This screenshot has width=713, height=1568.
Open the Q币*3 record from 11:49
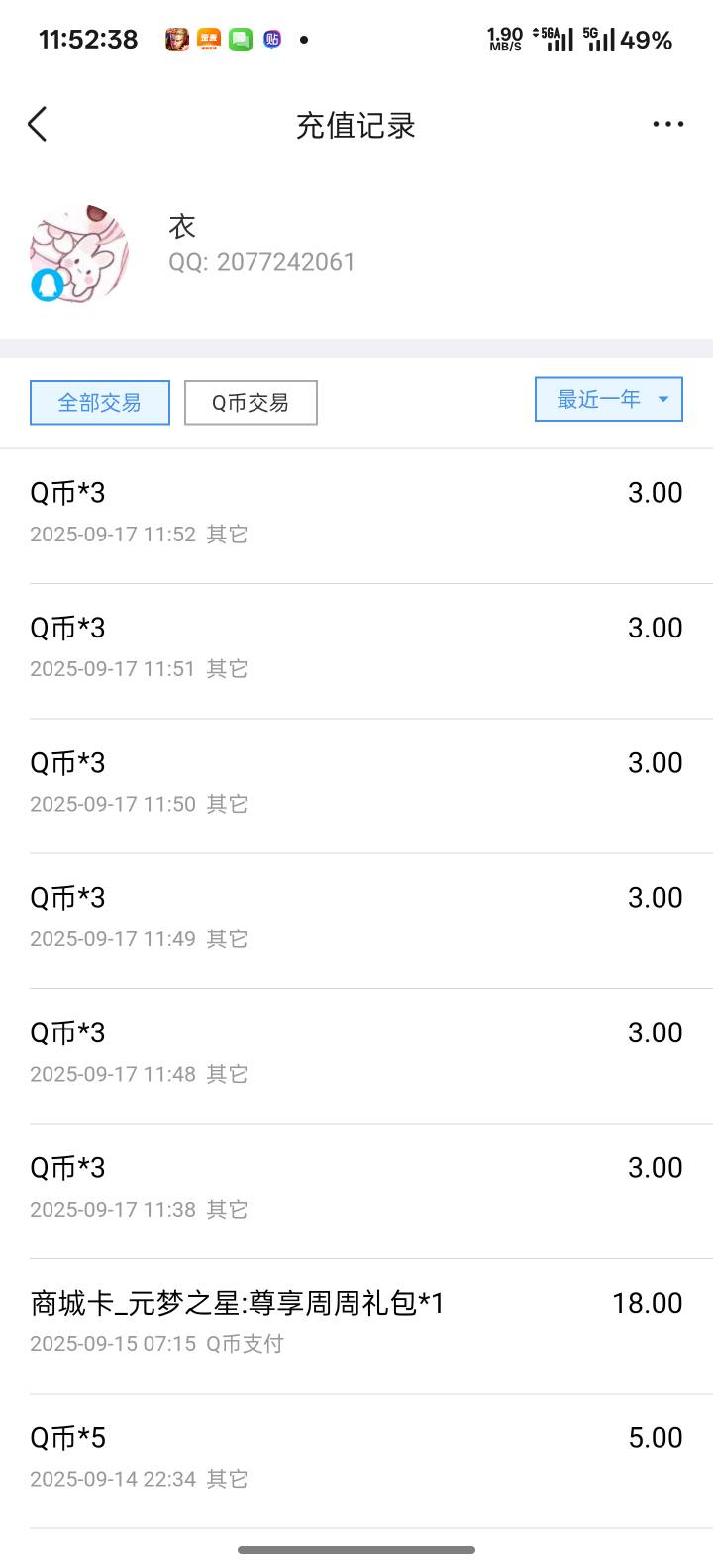pos(356,921)
